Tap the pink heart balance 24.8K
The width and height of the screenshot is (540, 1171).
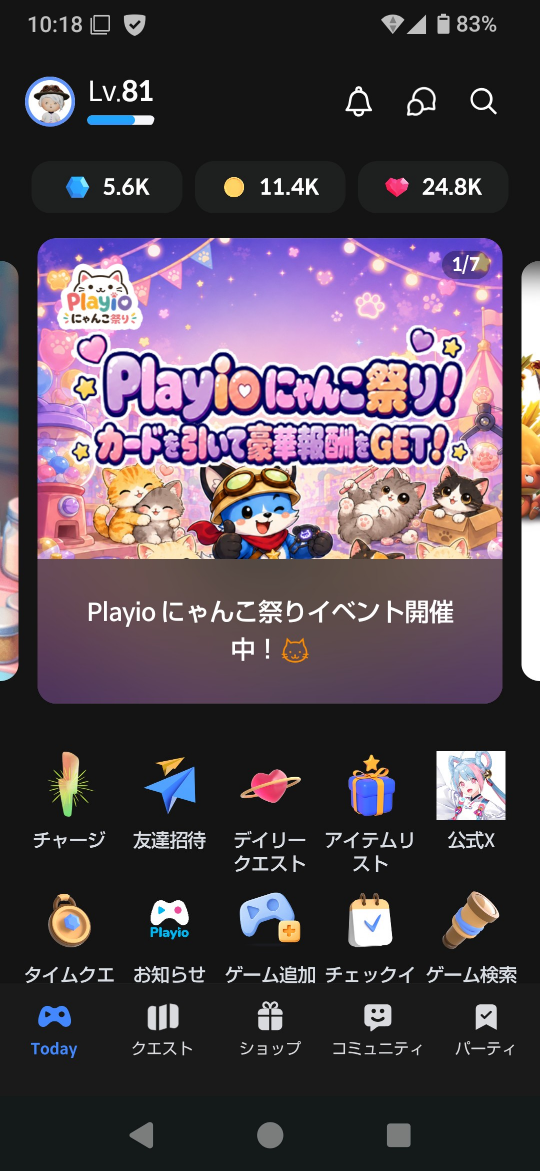tap(433, 187)
